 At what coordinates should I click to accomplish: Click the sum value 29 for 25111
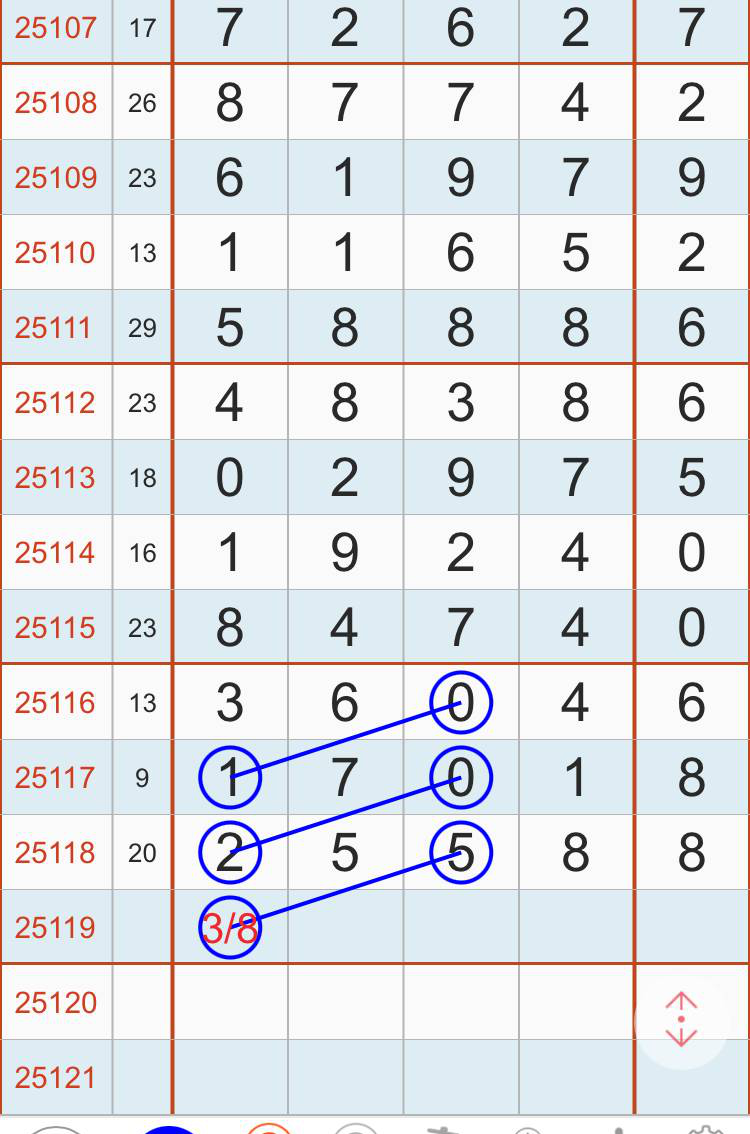[x=143, y=327]
